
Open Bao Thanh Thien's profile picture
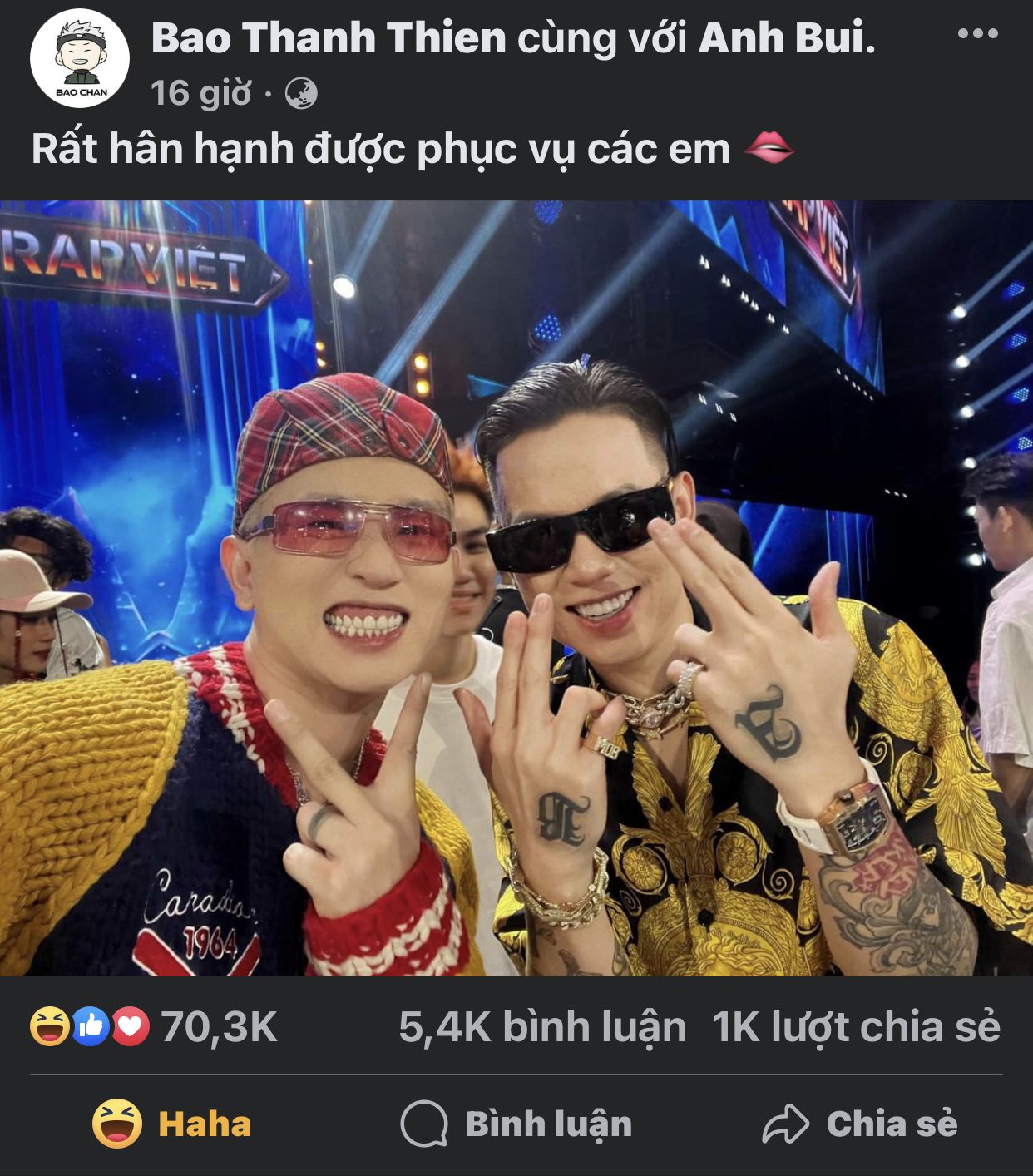[80, 59]
